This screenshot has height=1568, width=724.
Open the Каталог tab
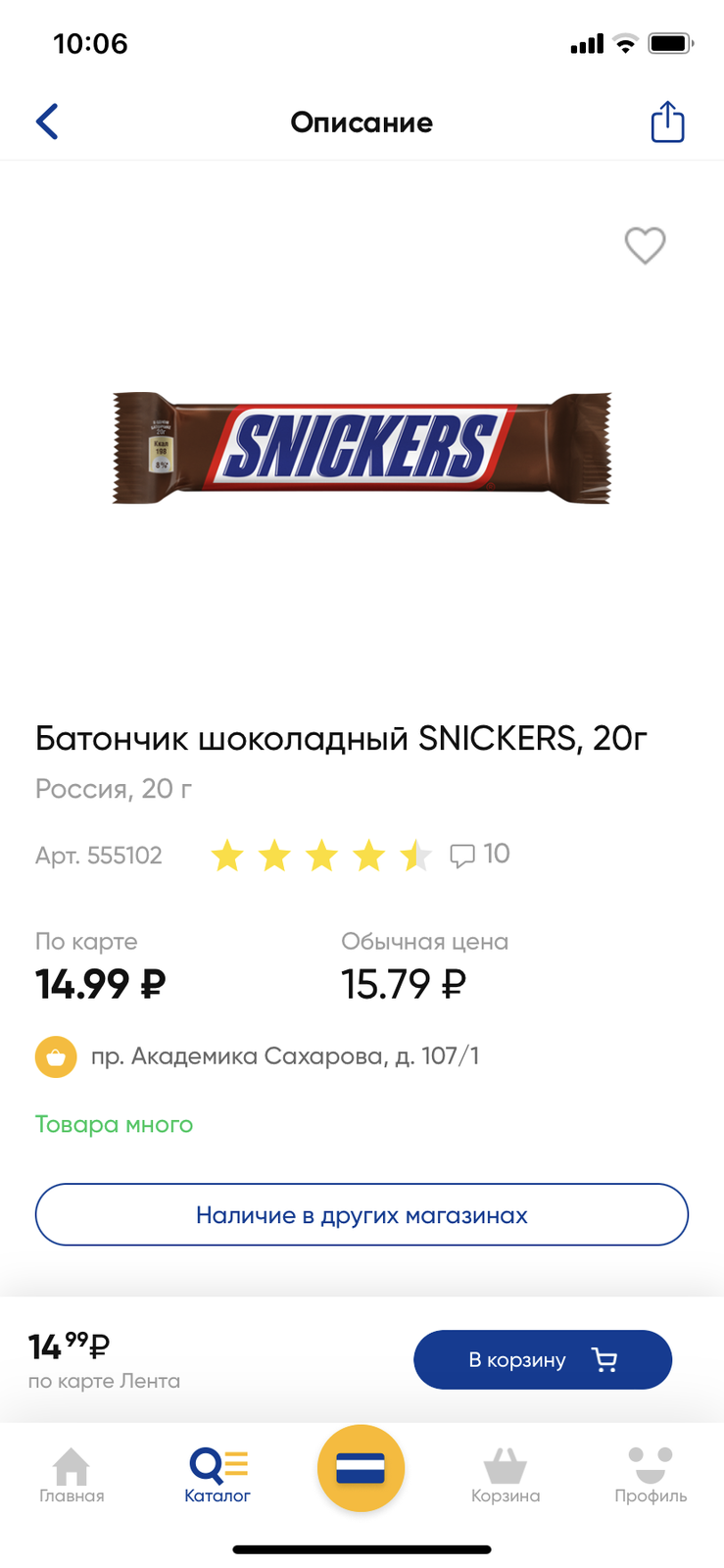217,1476
